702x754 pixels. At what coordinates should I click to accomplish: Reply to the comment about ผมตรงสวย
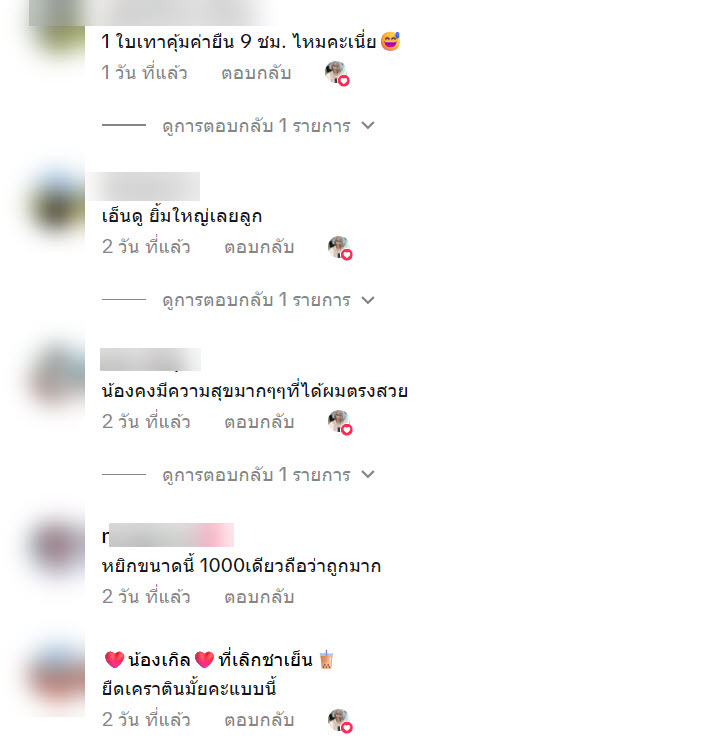tap(258, 422)
